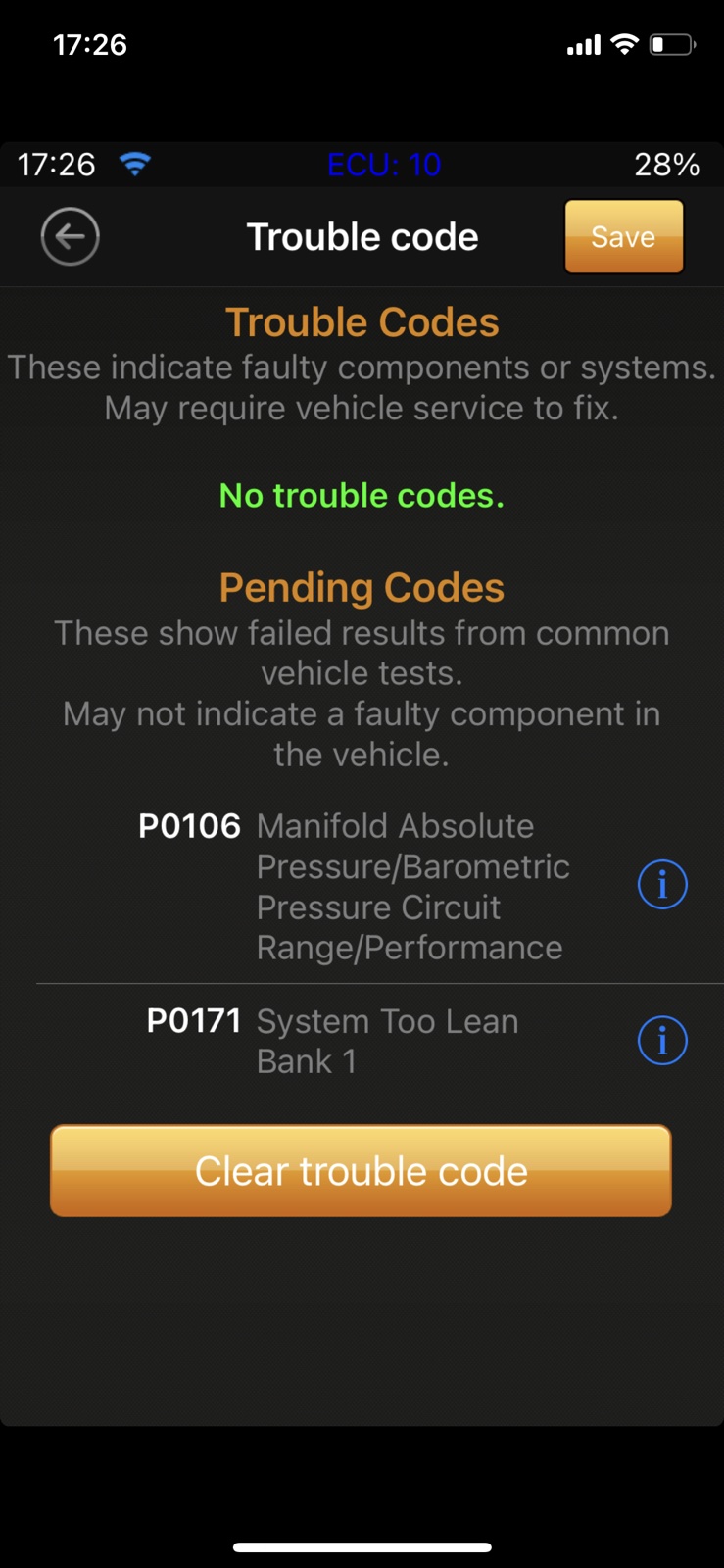
Task: Go back using the arrow button
Action: pos(70,236)
